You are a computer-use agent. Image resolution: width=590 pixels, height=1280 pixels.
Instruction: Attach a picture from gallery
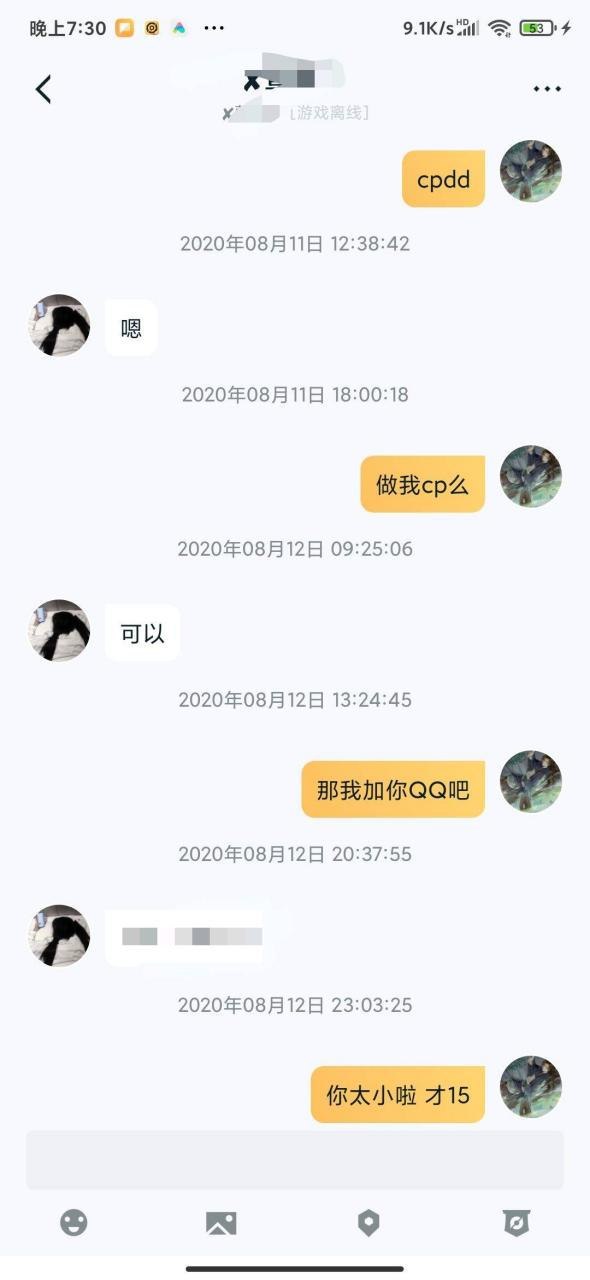pos(221,1222)
